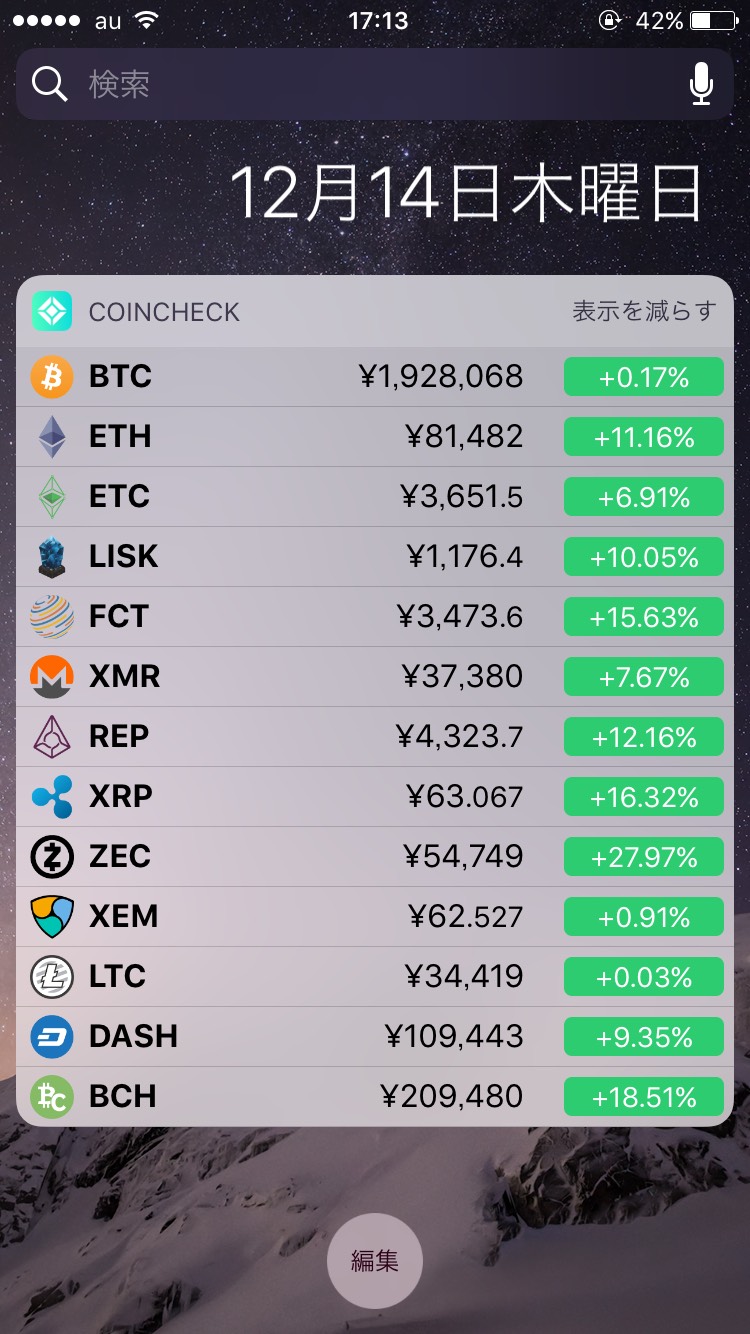
Task: Open the ETH price row
Action: click(x=375, y=437)
